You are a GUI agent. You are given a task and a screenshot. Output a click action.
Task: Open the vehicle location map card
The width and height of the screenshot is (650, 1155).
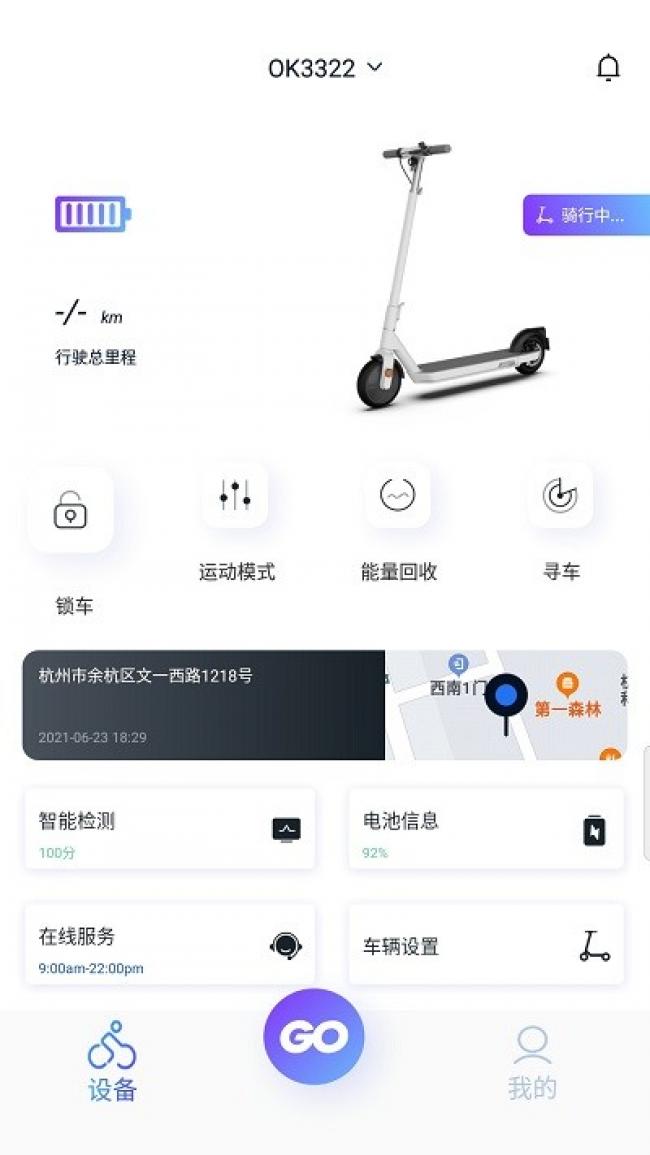pyautogui.click(x=324, y=705)
